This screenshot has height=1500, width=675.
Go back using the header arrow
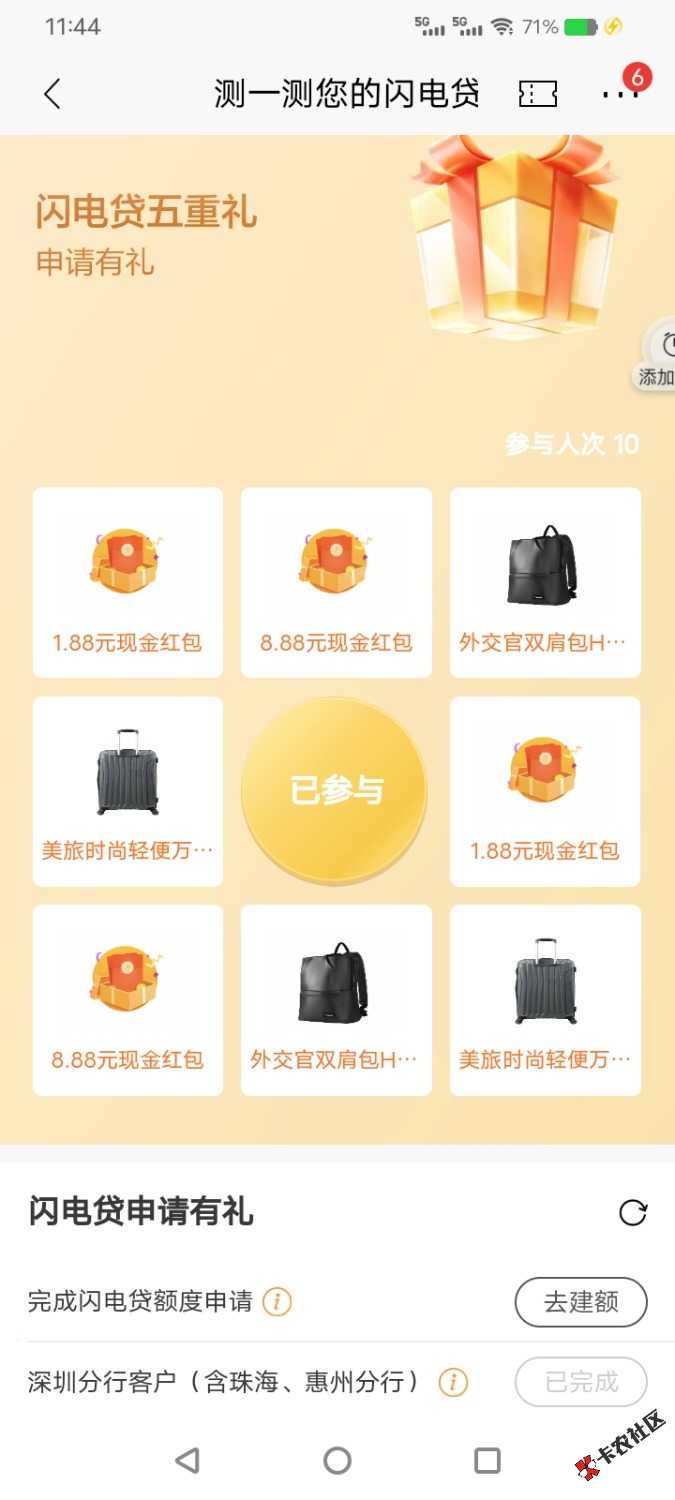click(53, 94)
